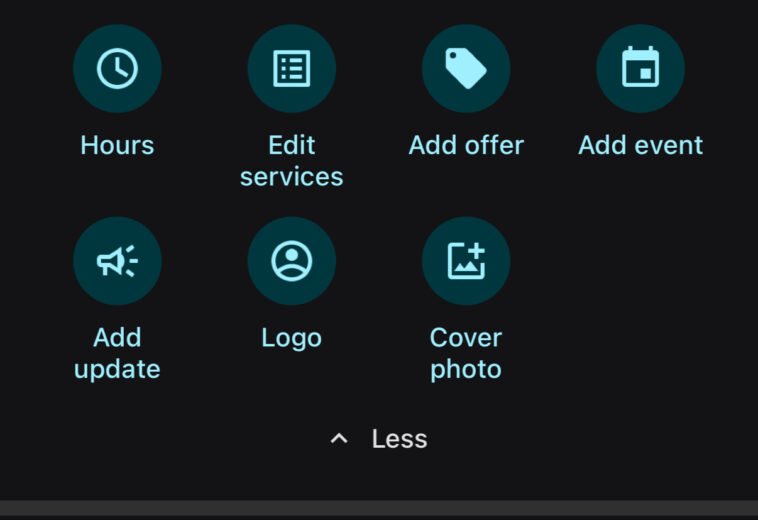The height and width of the screenshot is (520, 758).
Task: Select Add offer
Action: point(466,69)
